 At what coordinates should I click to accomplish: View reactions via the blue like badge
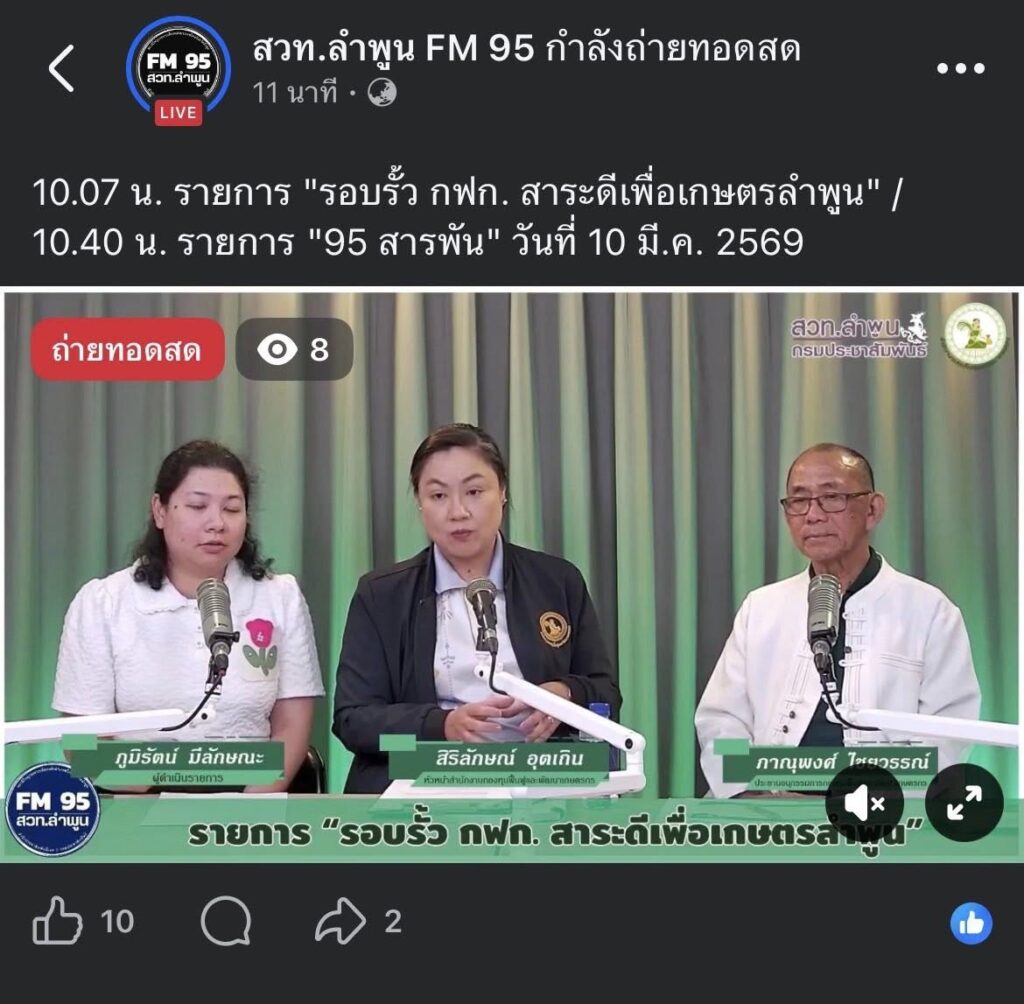[x=971, y=923]
